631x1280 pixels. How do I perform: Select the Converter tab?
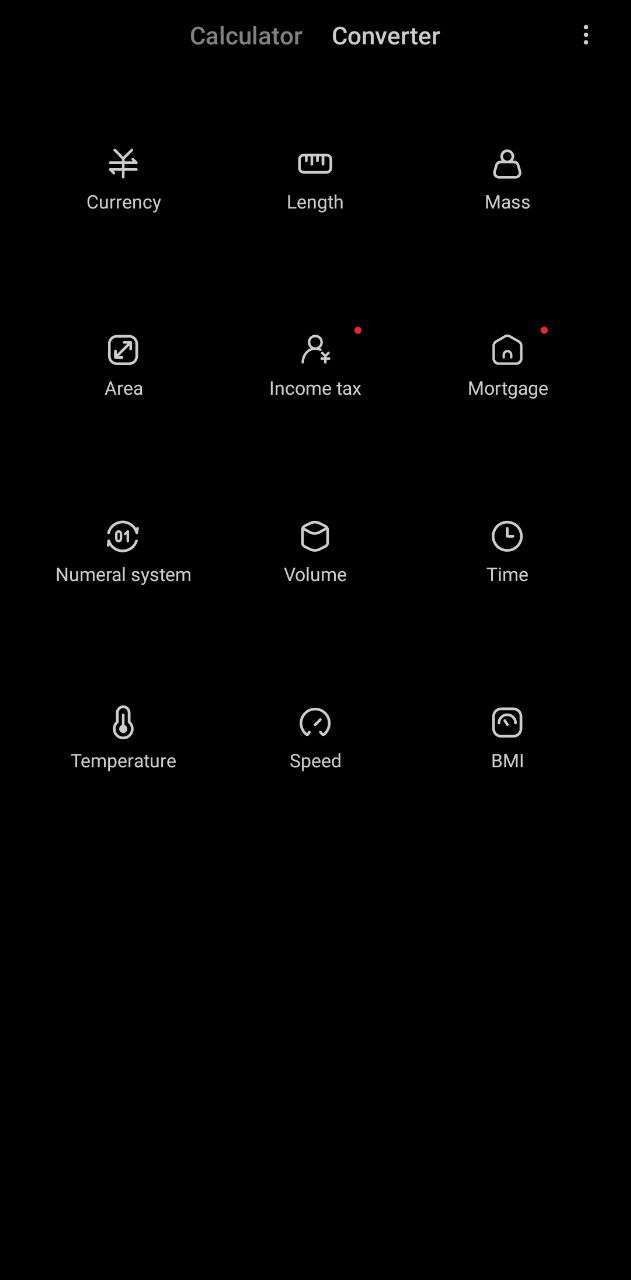click(386, 36)
